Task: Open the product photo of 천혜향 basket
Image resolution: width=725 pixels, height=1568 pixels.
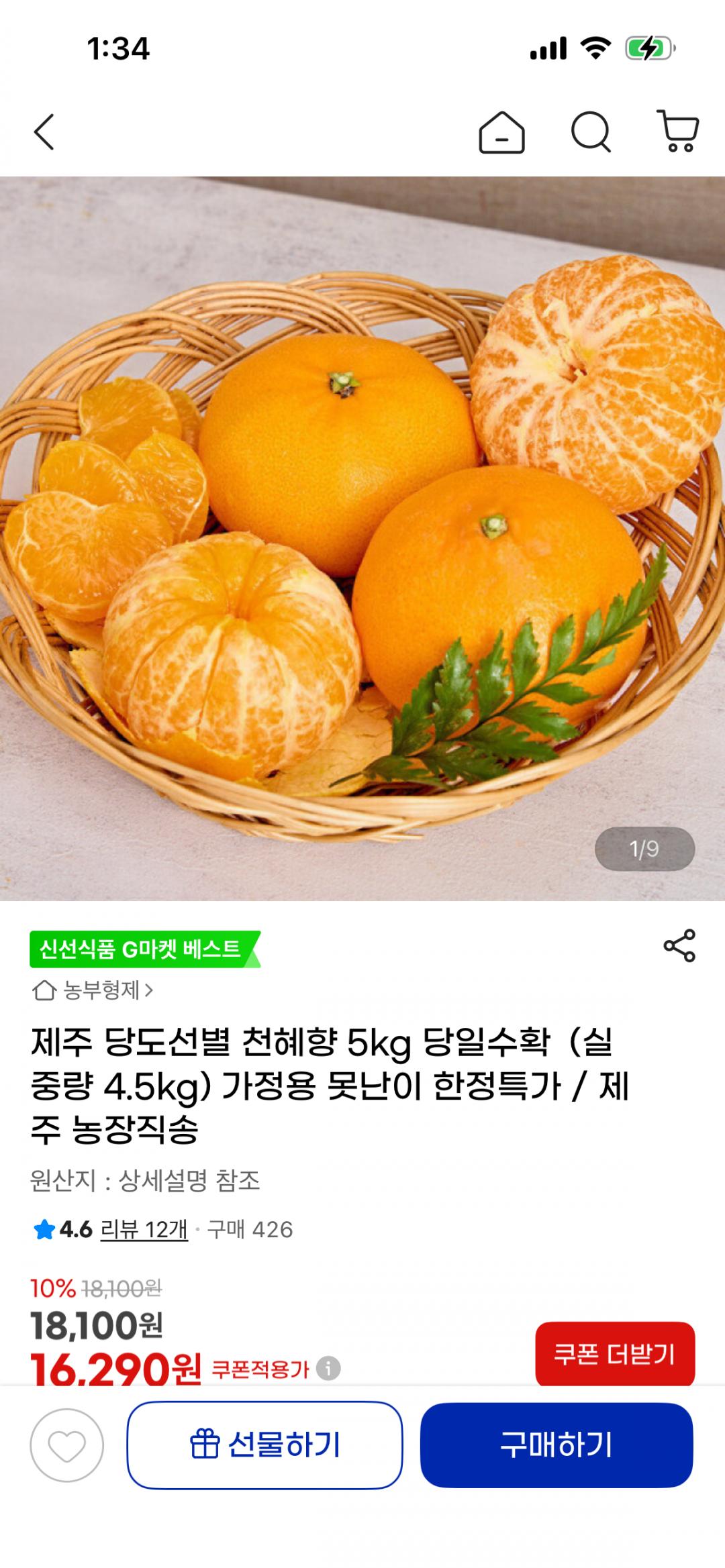Action: (x=362, y=538)
